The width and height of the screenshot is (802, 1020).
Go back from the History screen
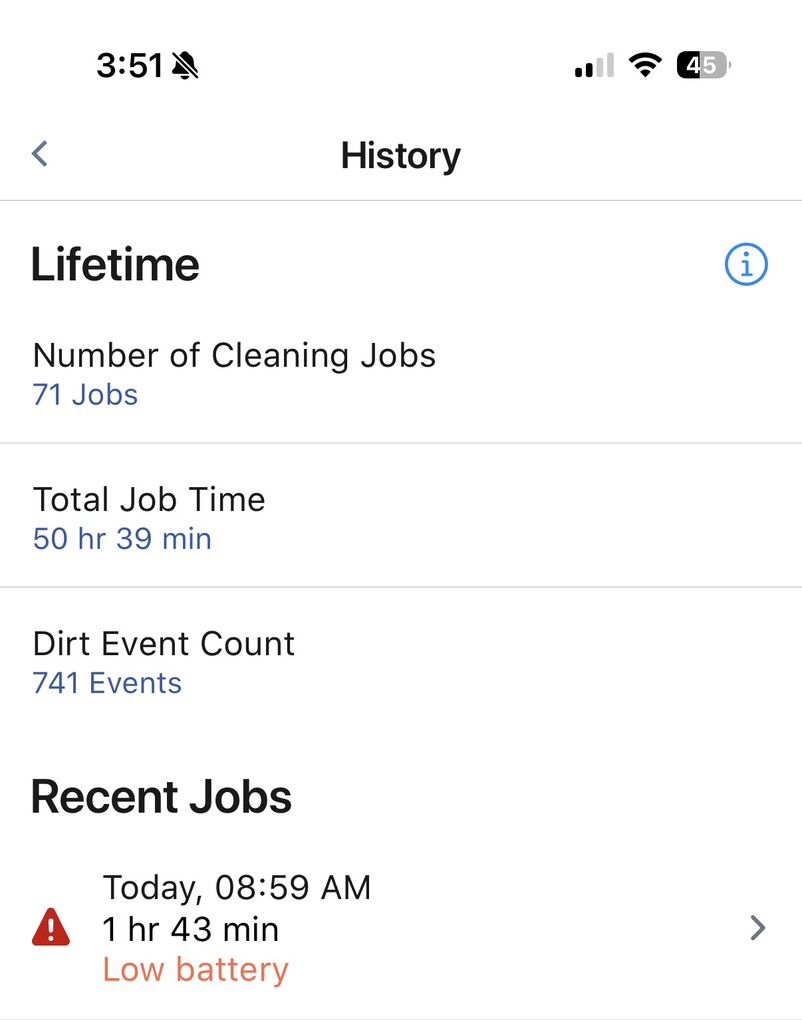point(40,154)
